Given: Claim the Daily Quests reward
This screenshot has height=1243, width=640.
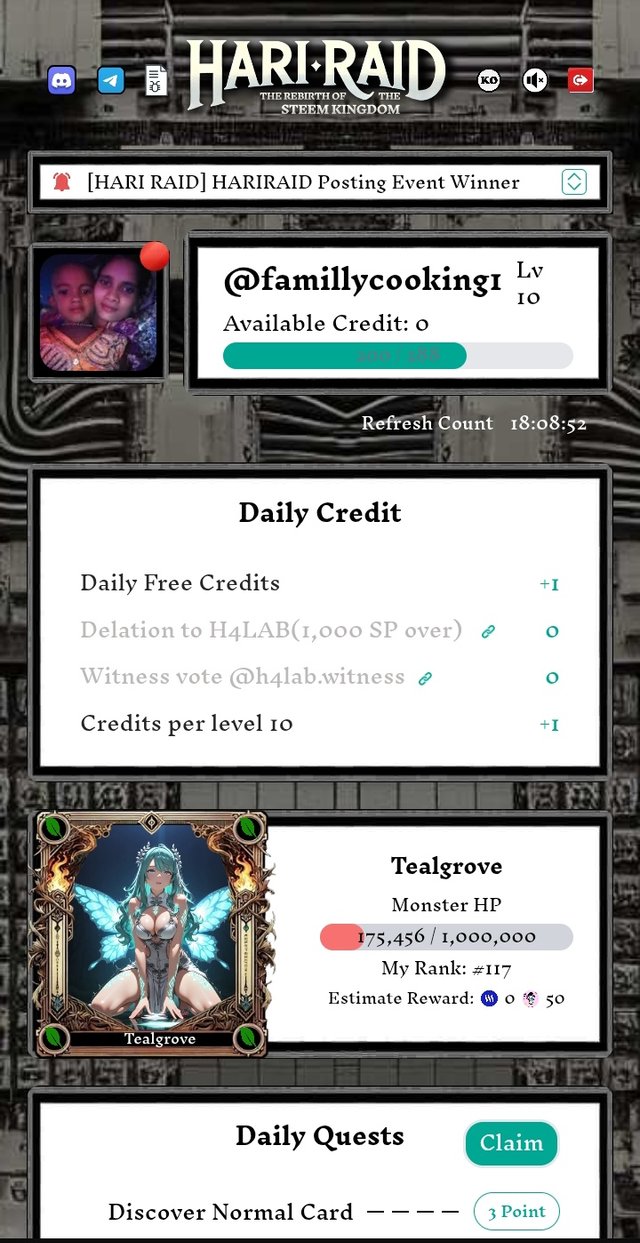Looking at the screenshot, I should click(511, 1143).
